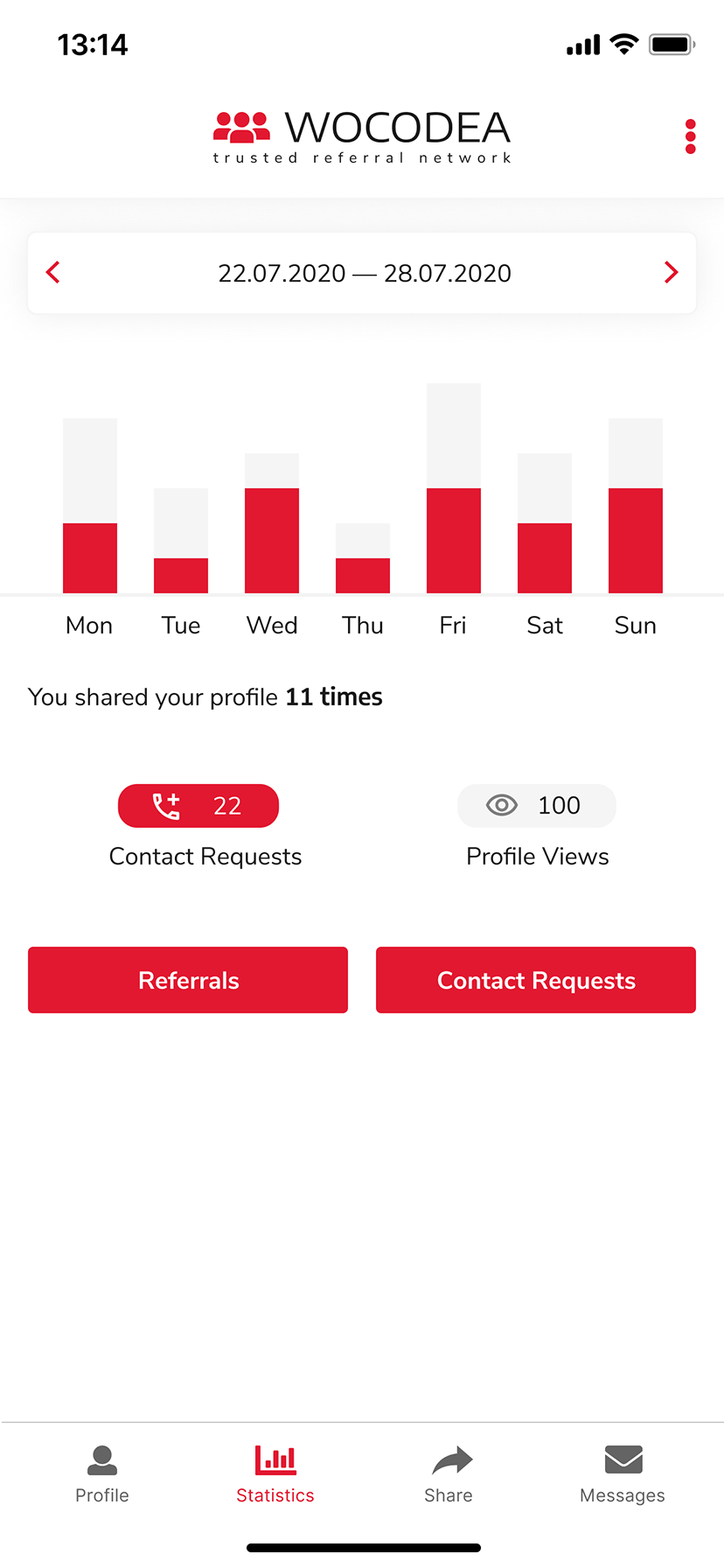Open the Referrals button

[188, 980]
